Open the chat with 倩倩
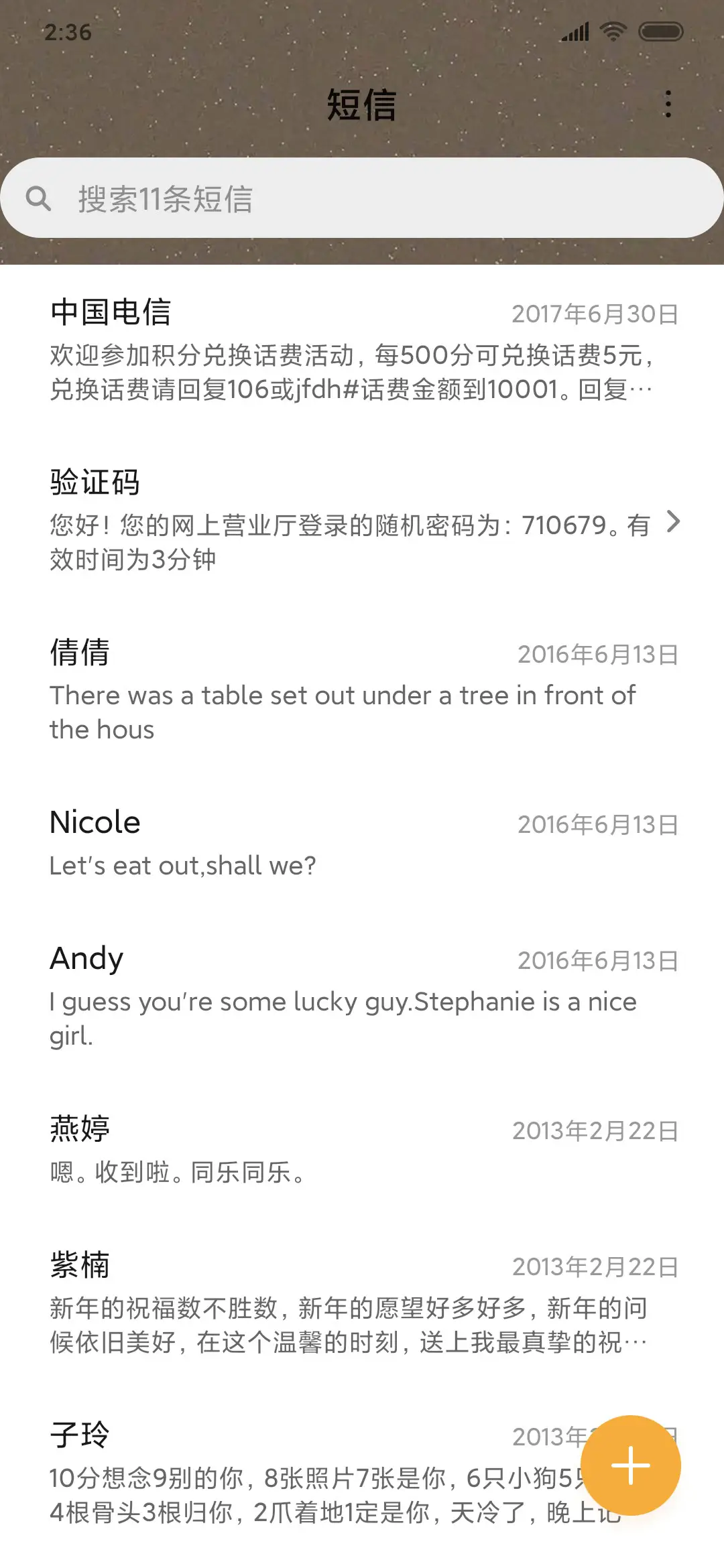724x1568 pixels. pyautogui.click(x=268, y=690)
